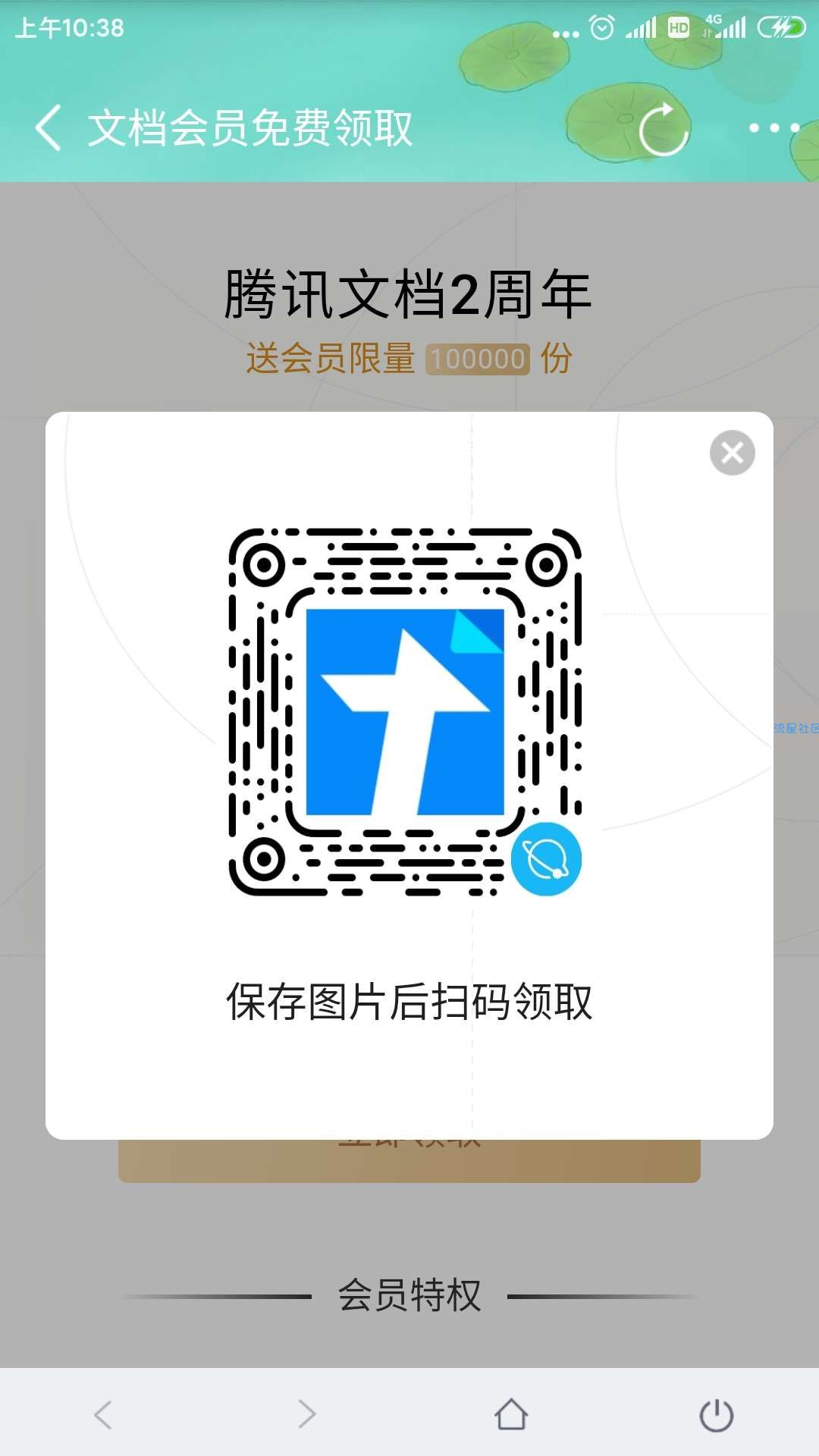This screenshot has height=1456, width=819.
Task: Go back from the 文档会员免费领取 page
Action: click(49, 128)
